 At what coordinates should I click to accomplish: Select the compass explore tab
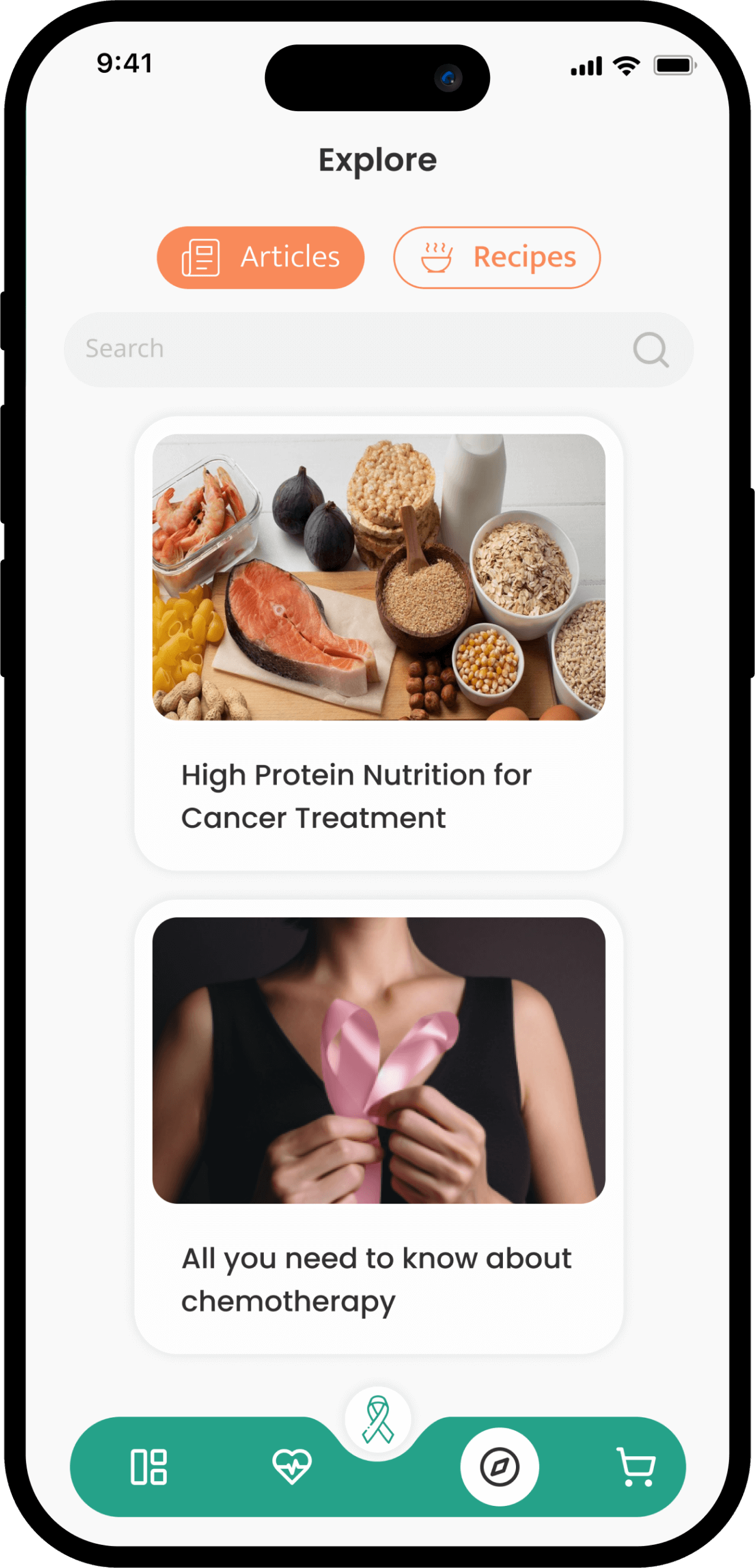pyautogui.click(x=500, y=1466)
